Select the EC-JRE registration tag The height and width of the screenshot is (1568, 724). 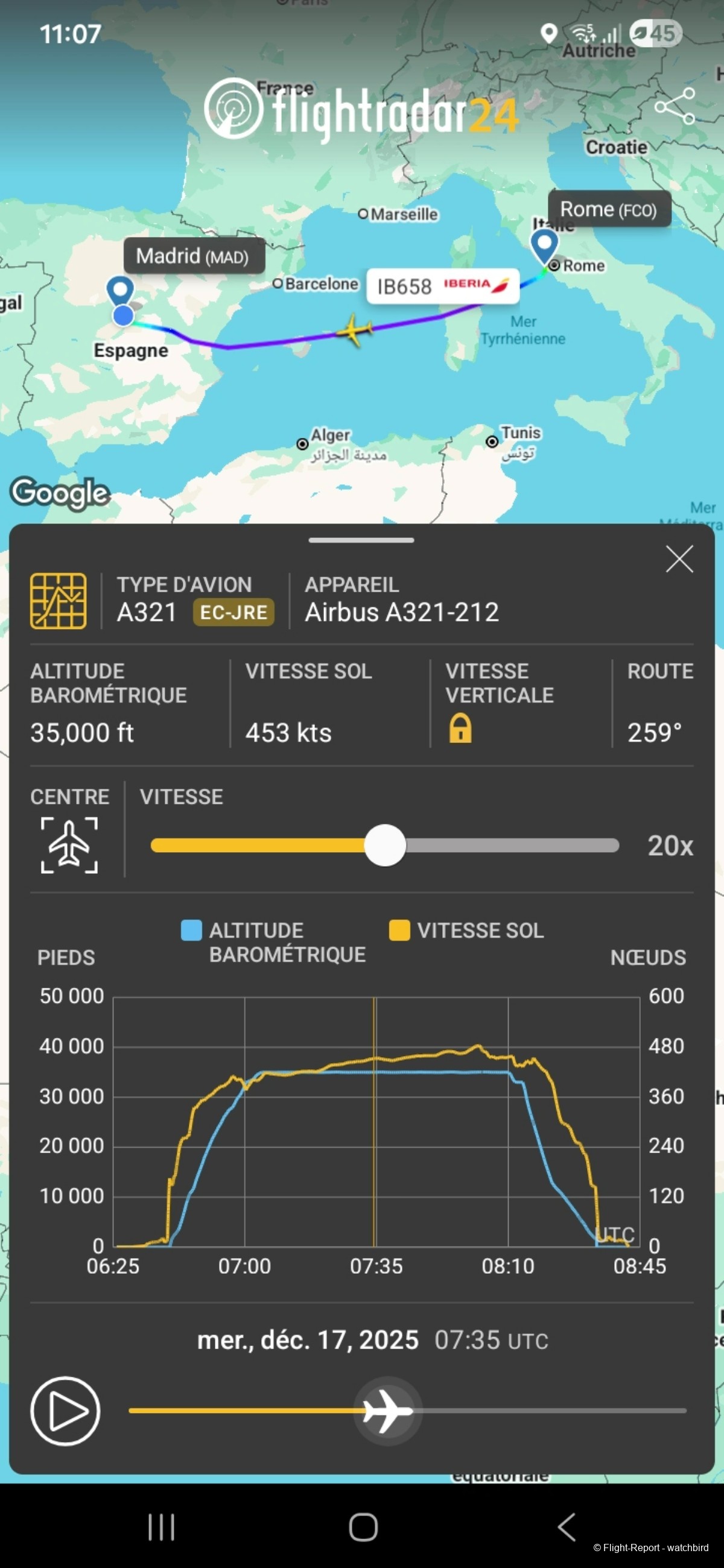pyautogui.click(x=234, y=612)
